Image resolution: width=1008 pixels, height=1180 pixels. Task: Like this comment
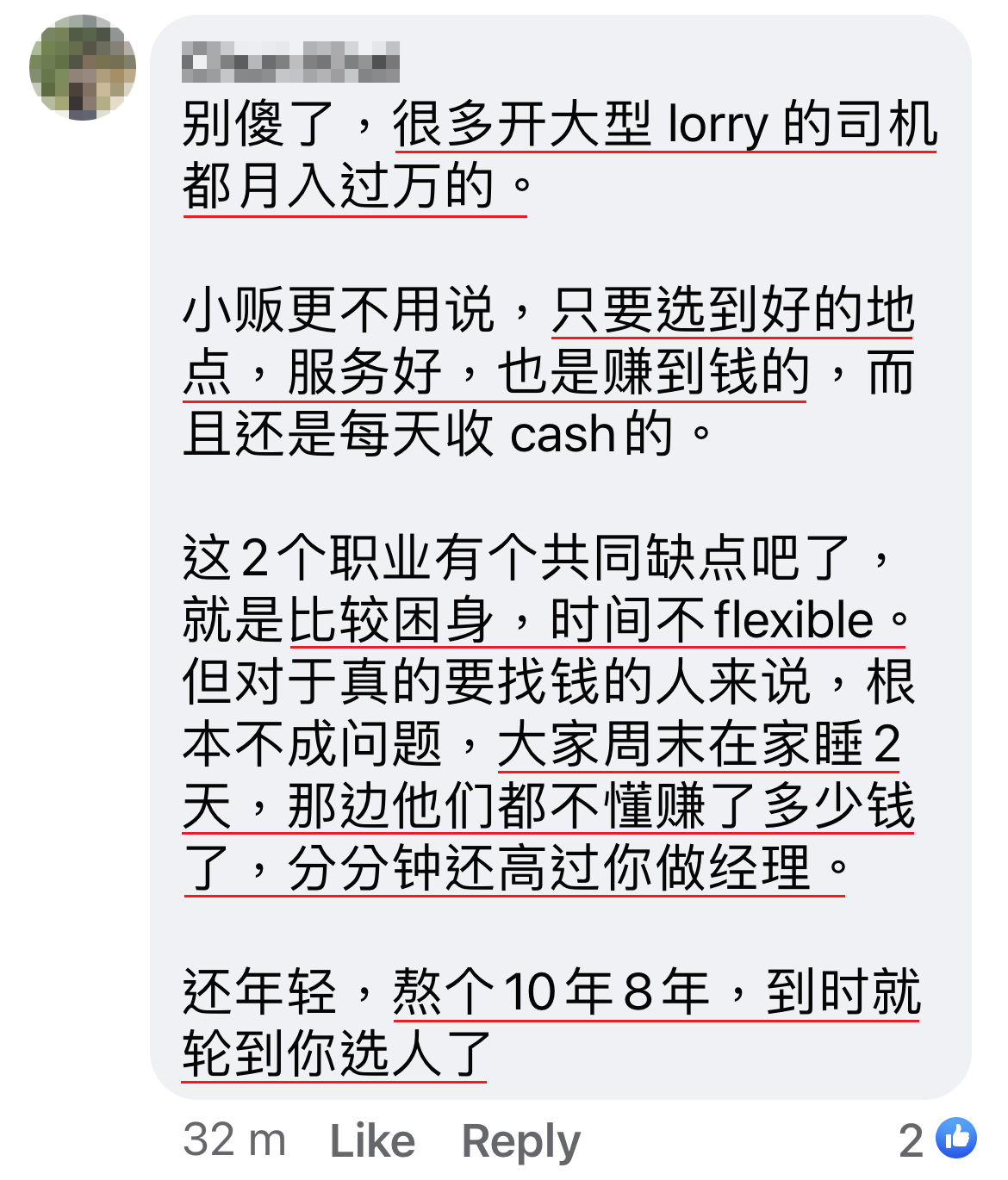372,1141
